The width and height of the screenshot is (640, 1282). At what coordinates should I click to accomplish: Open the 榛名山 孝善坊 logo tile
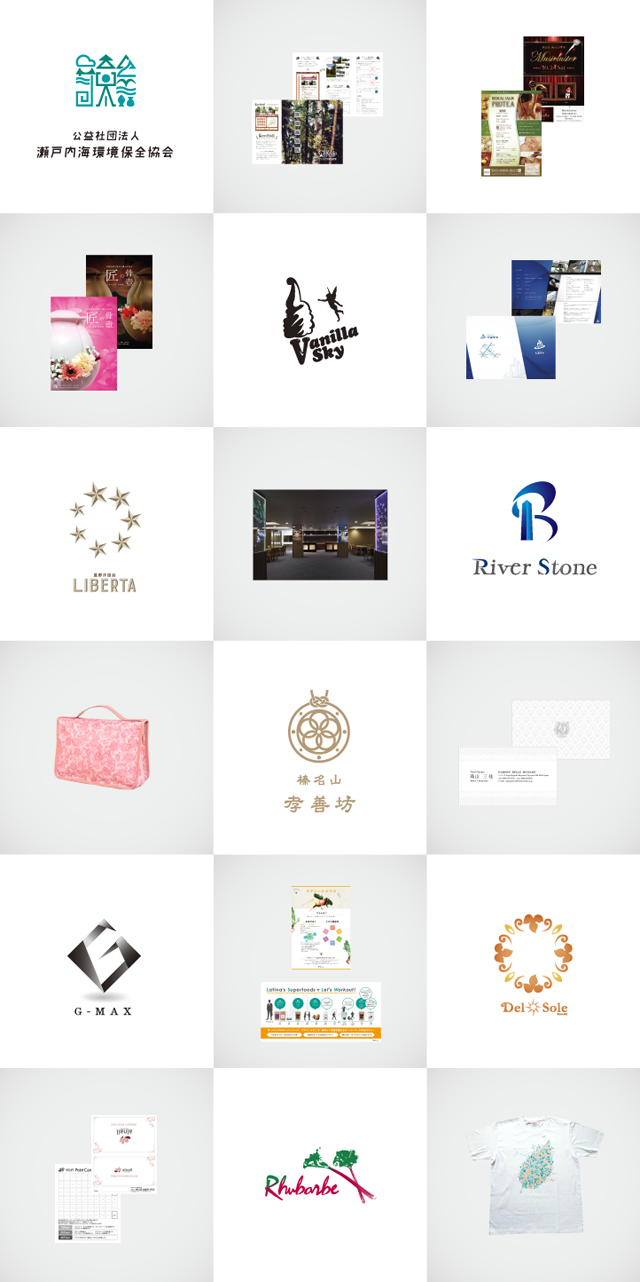tap(319, 748)
